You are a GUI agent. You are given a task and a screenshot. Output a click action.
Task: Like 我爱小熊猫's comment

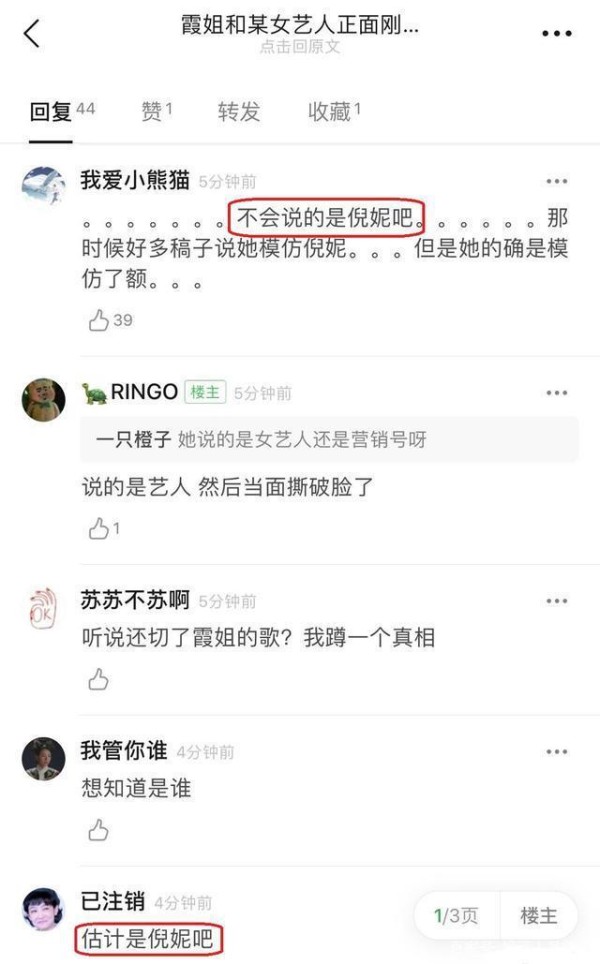pyautogui.click(x=99, y=320)
